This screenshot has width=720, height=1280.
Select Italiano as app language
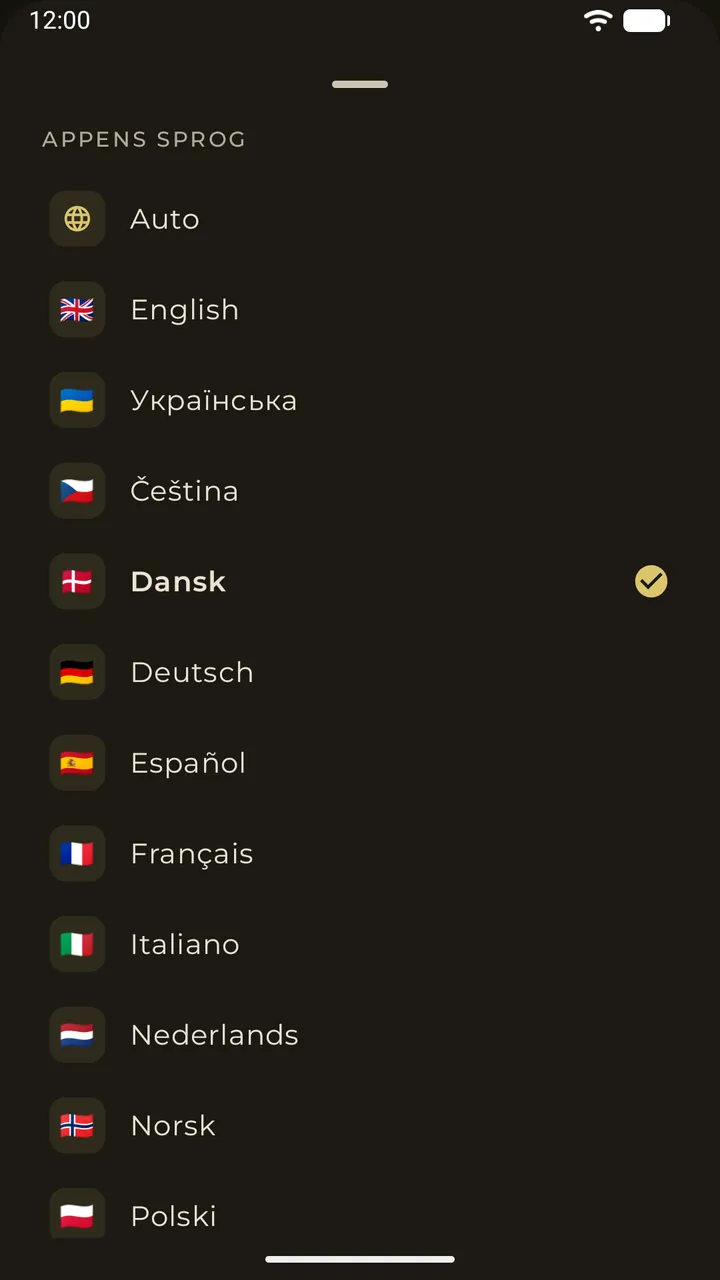(360, 944)
